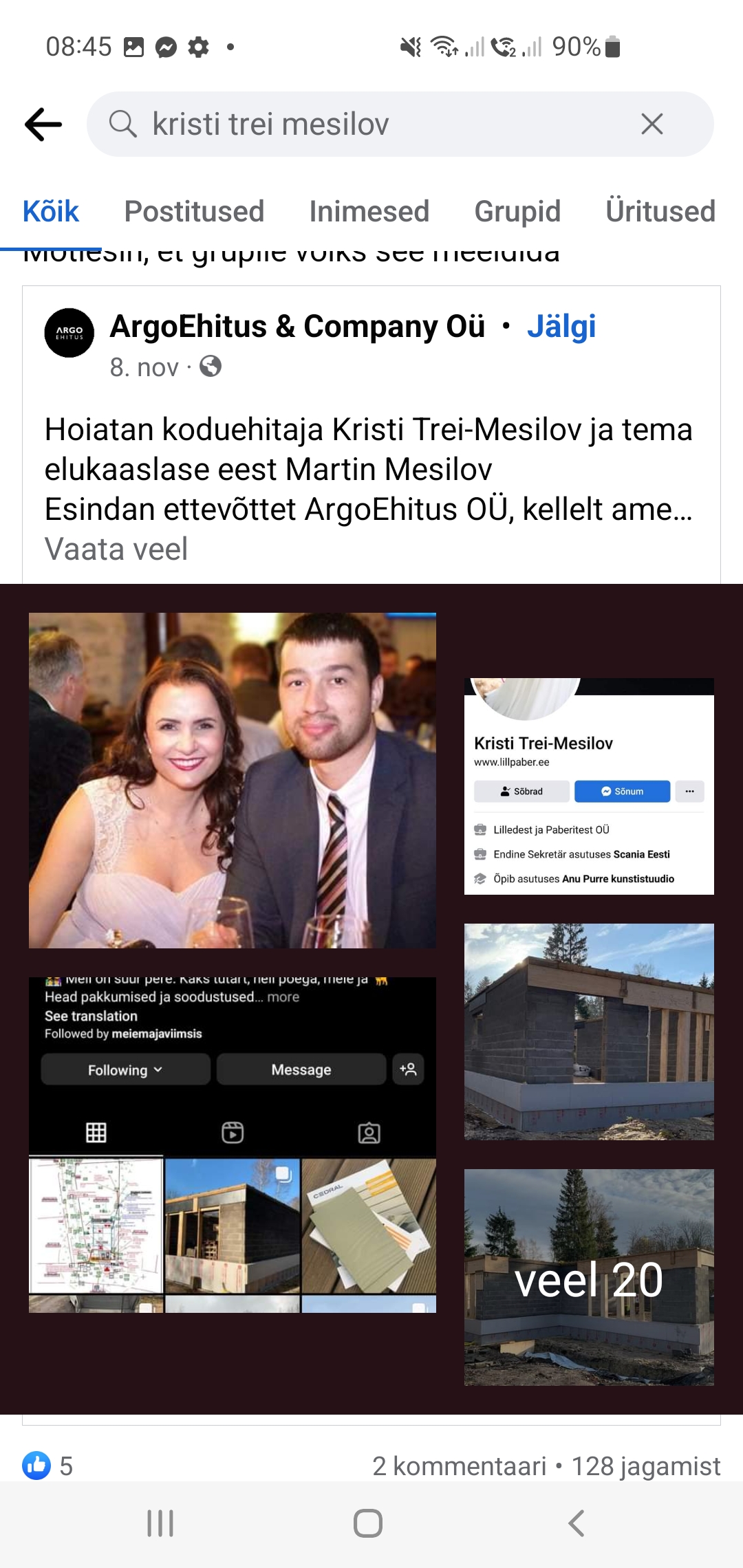Open recent apps from navigation bar
Screen dimensions: 743x1568
160,1523
